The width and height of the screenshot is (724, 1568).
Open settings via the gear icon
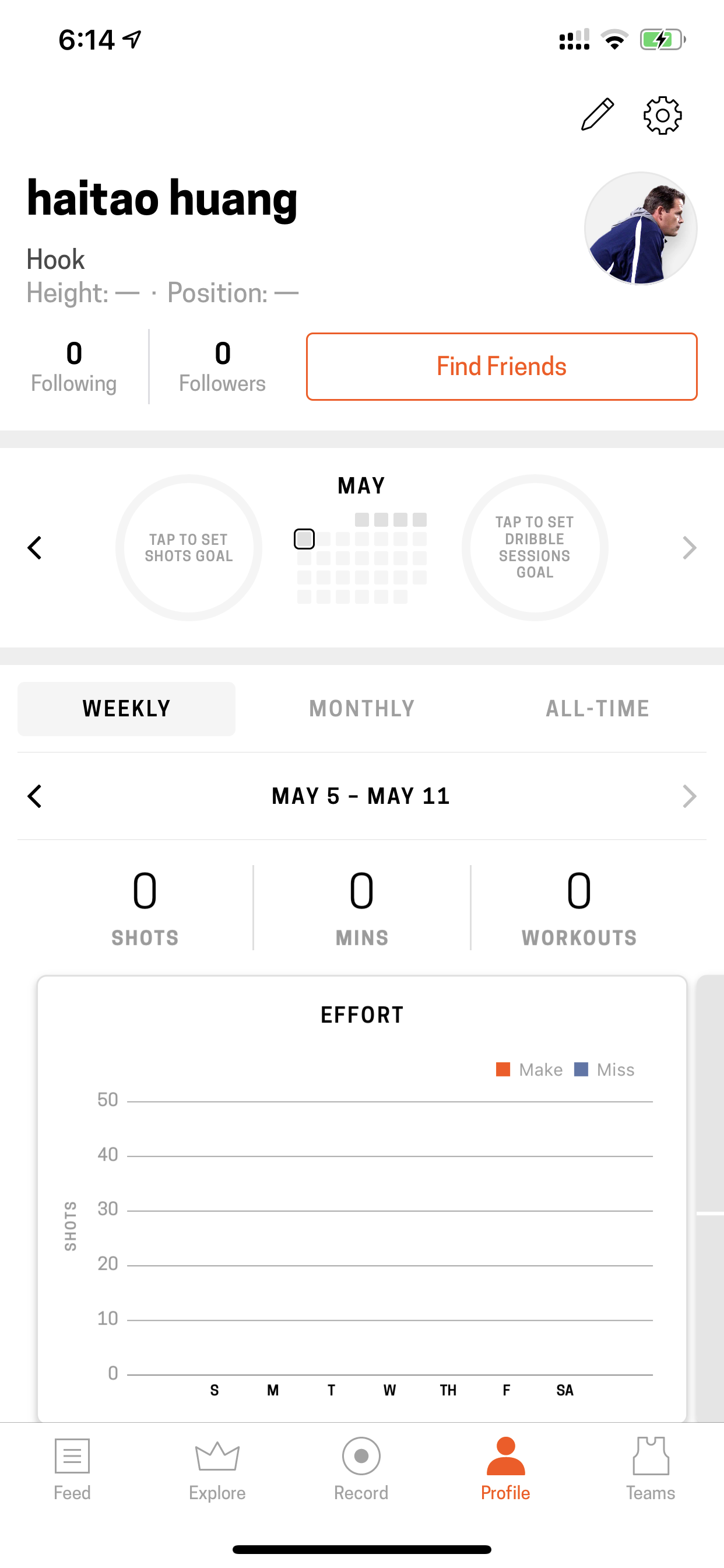click(x=663, y=115)
